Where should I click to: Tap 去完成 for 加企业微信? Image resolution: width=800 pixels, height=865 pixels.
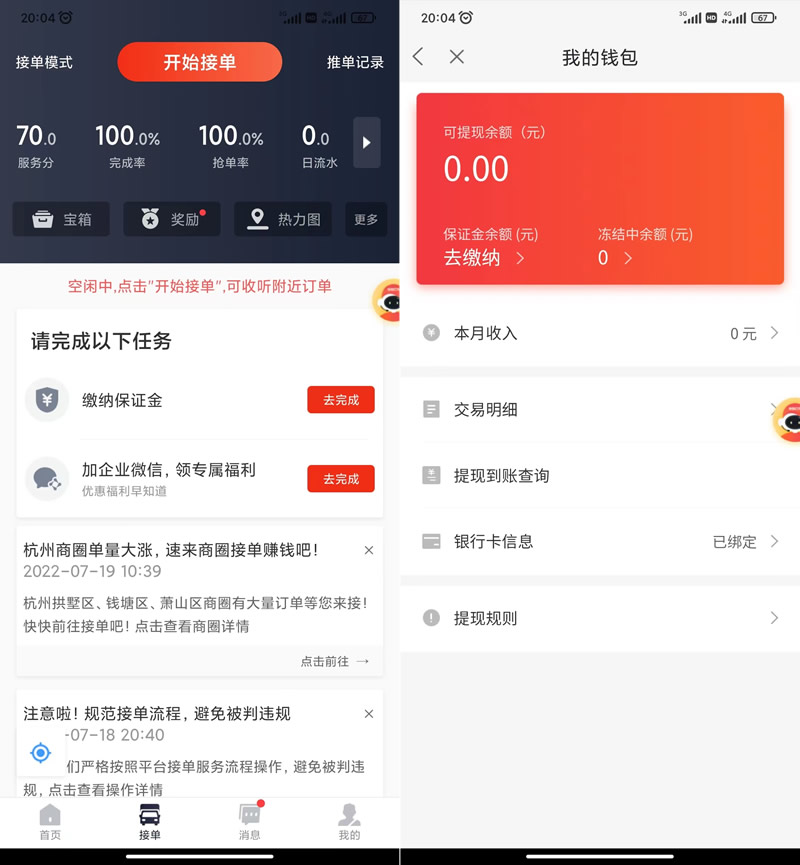pos(340,479)
